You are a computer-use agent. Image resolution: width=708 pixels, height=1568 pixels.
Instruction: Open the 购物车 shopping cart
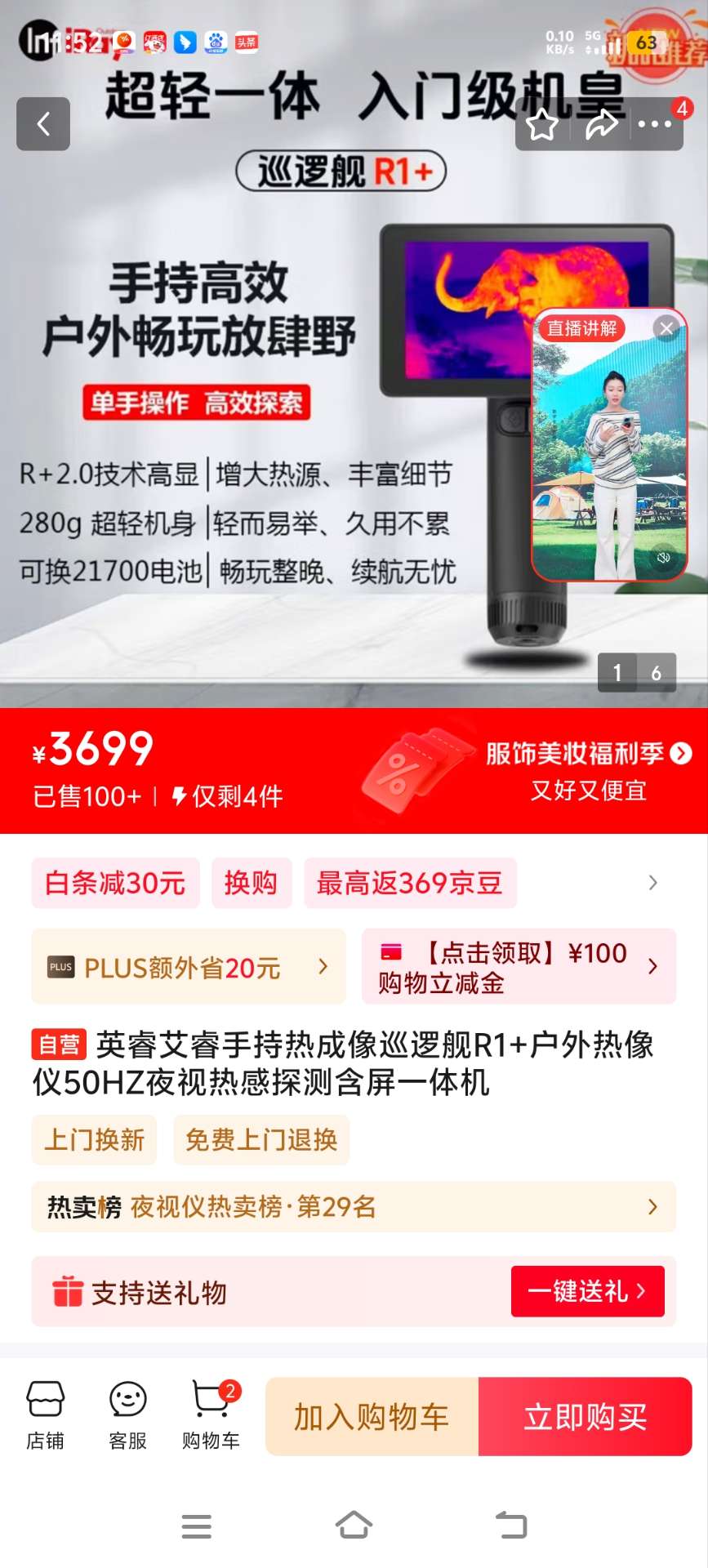coord(211,1415)
